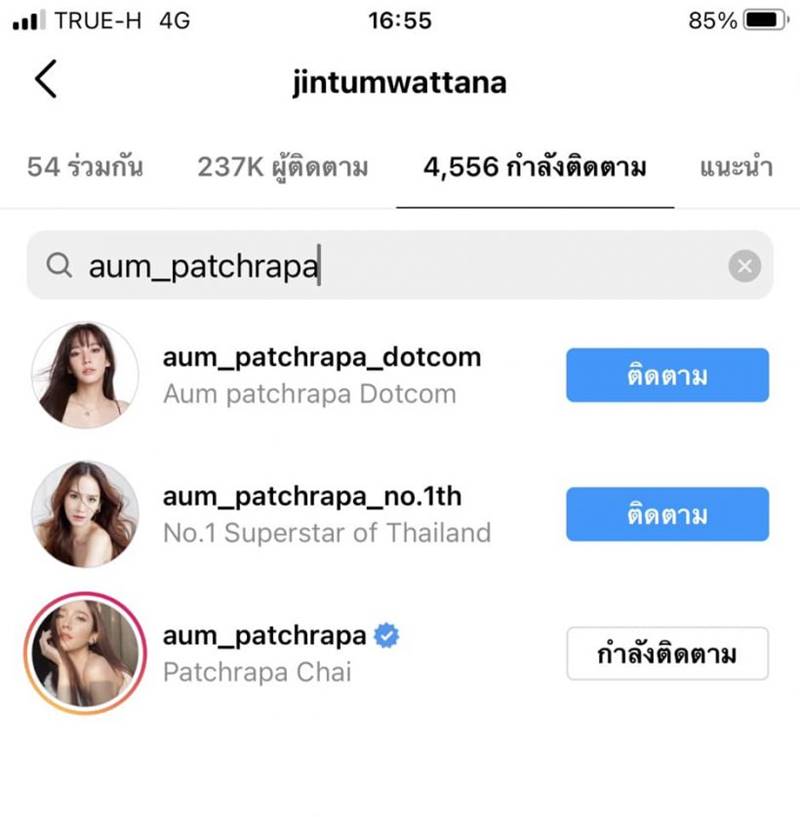Screen dimensions: 800x817
Task: Select the 4,556 กำลังติดตาม tab
Action: (x=534, y=167)
